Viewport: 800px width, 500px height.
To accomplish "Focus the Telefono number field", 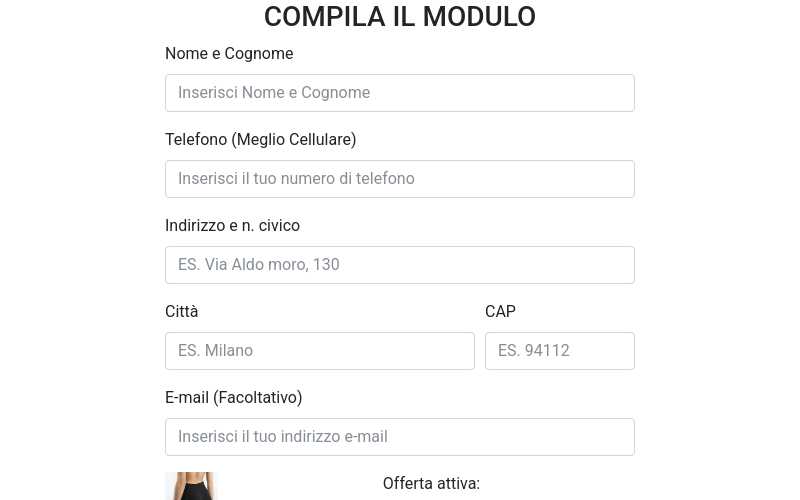I will click(x=399, y=179).
